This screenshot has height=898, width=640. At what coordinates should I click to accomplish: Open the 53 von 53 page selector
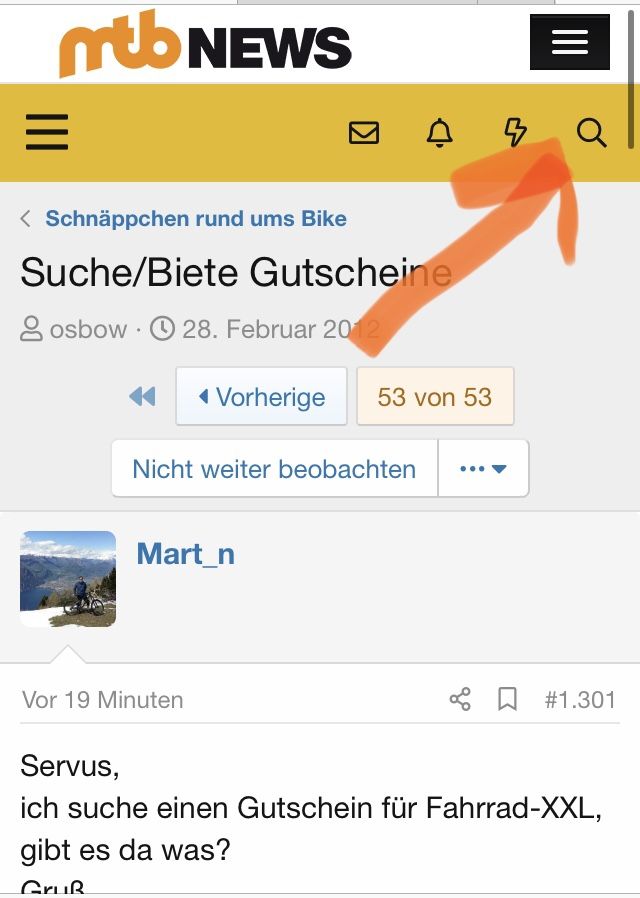(x=435, y=397)
